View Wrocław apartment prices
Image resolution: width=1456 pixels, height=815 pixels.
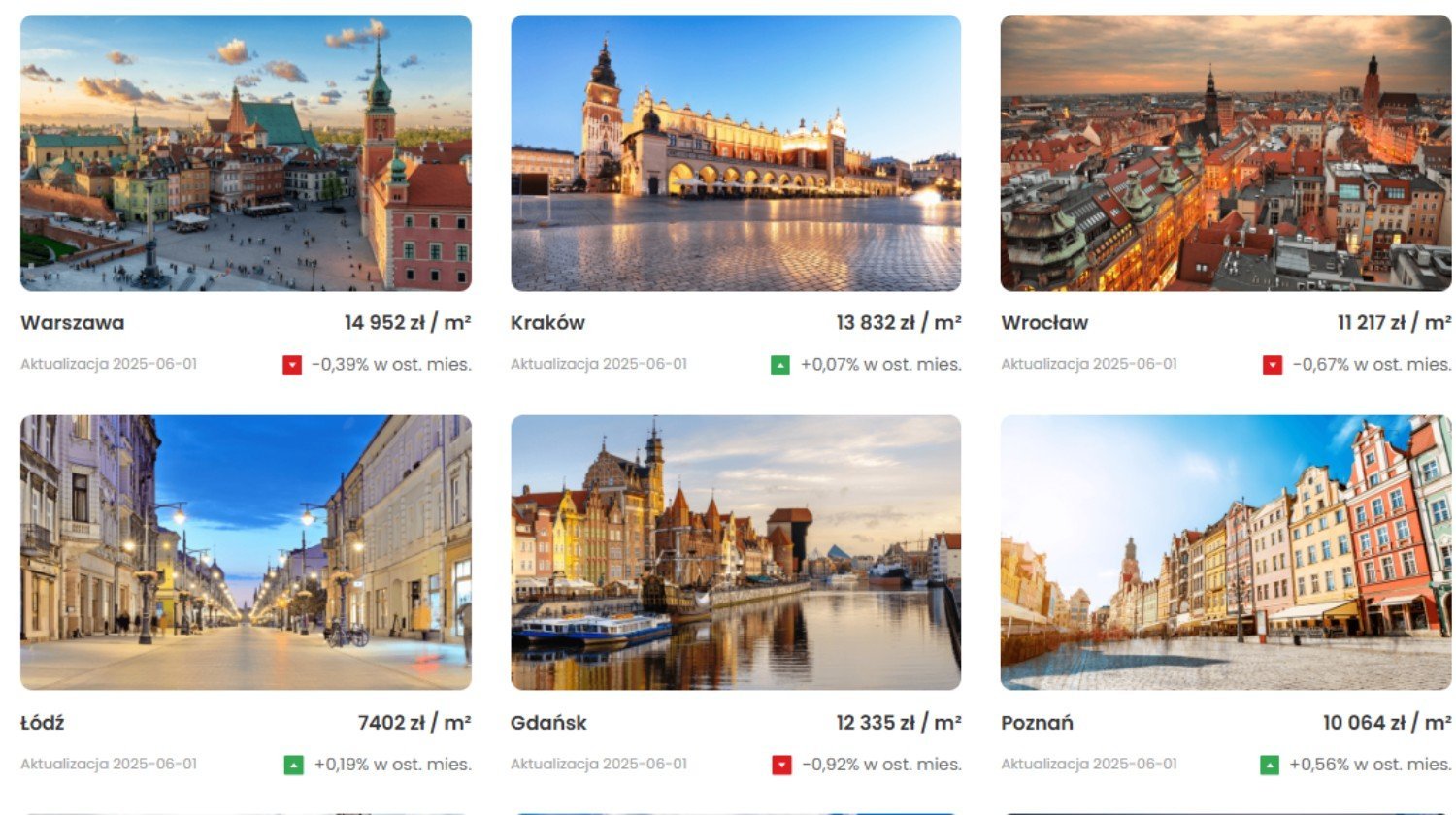coord(1226,153)
